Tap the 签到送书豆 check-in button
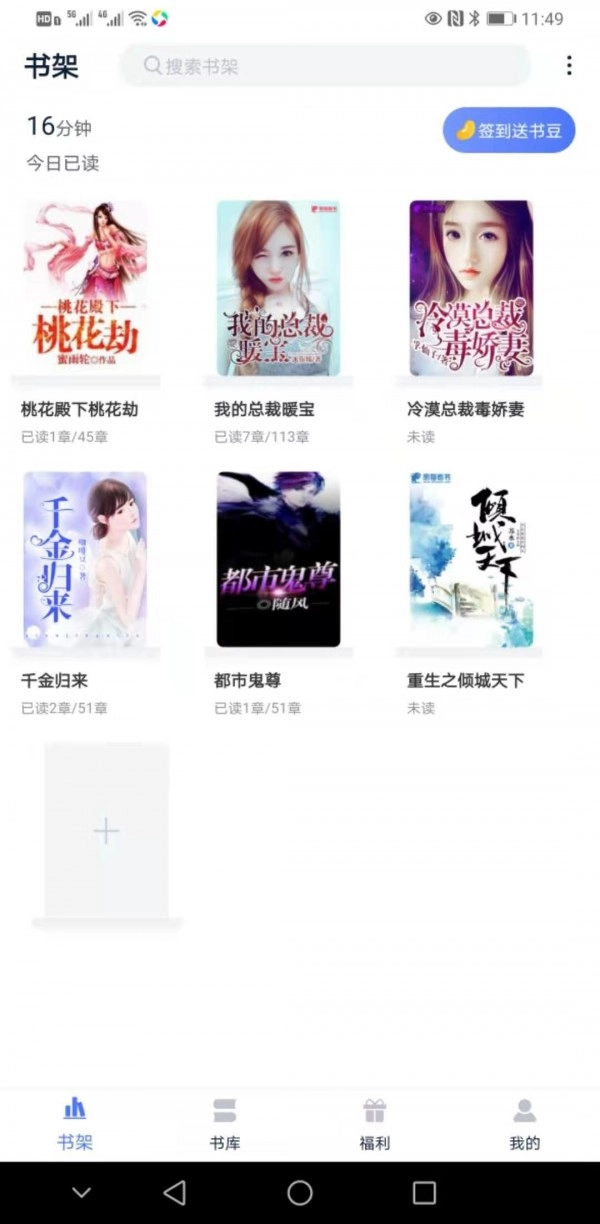The width and height of the screenshot is (600, 1224). 509,130
